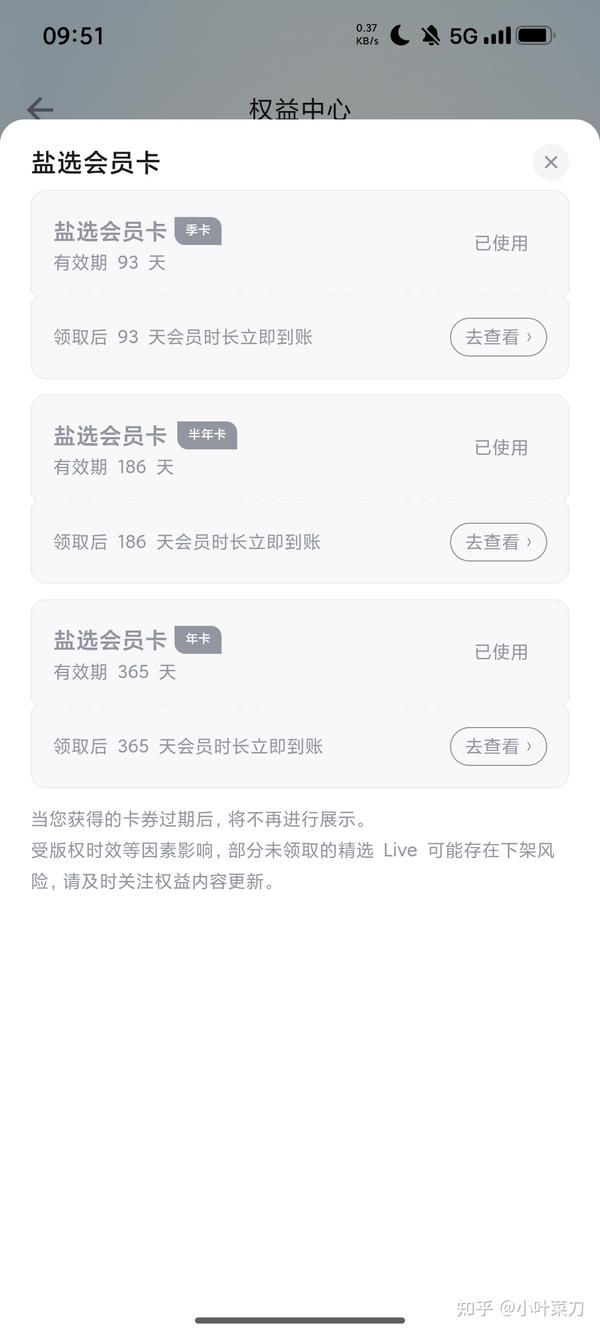Tap 去查看 on the 年卡 card

click(x=498, y=747)
